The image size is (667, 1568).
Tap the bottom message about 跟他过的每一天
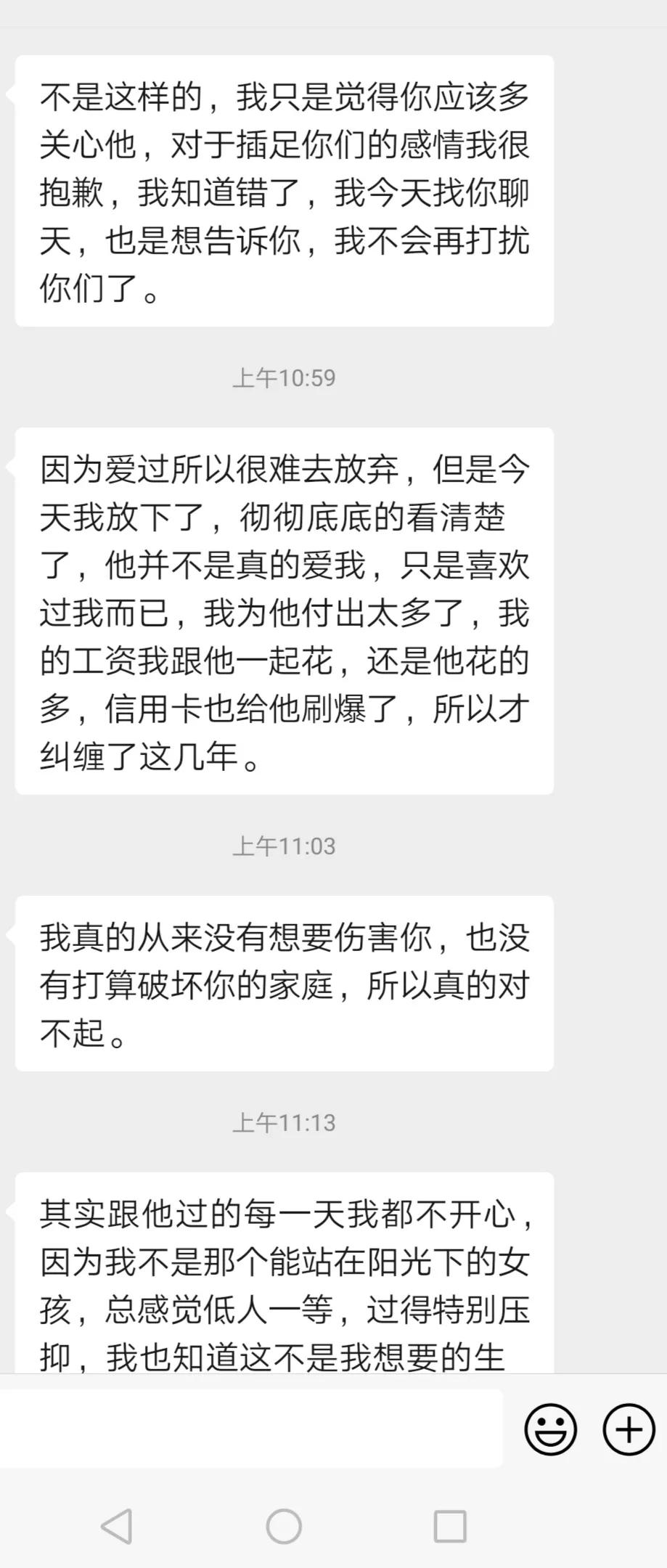[x=283, y=1278]
